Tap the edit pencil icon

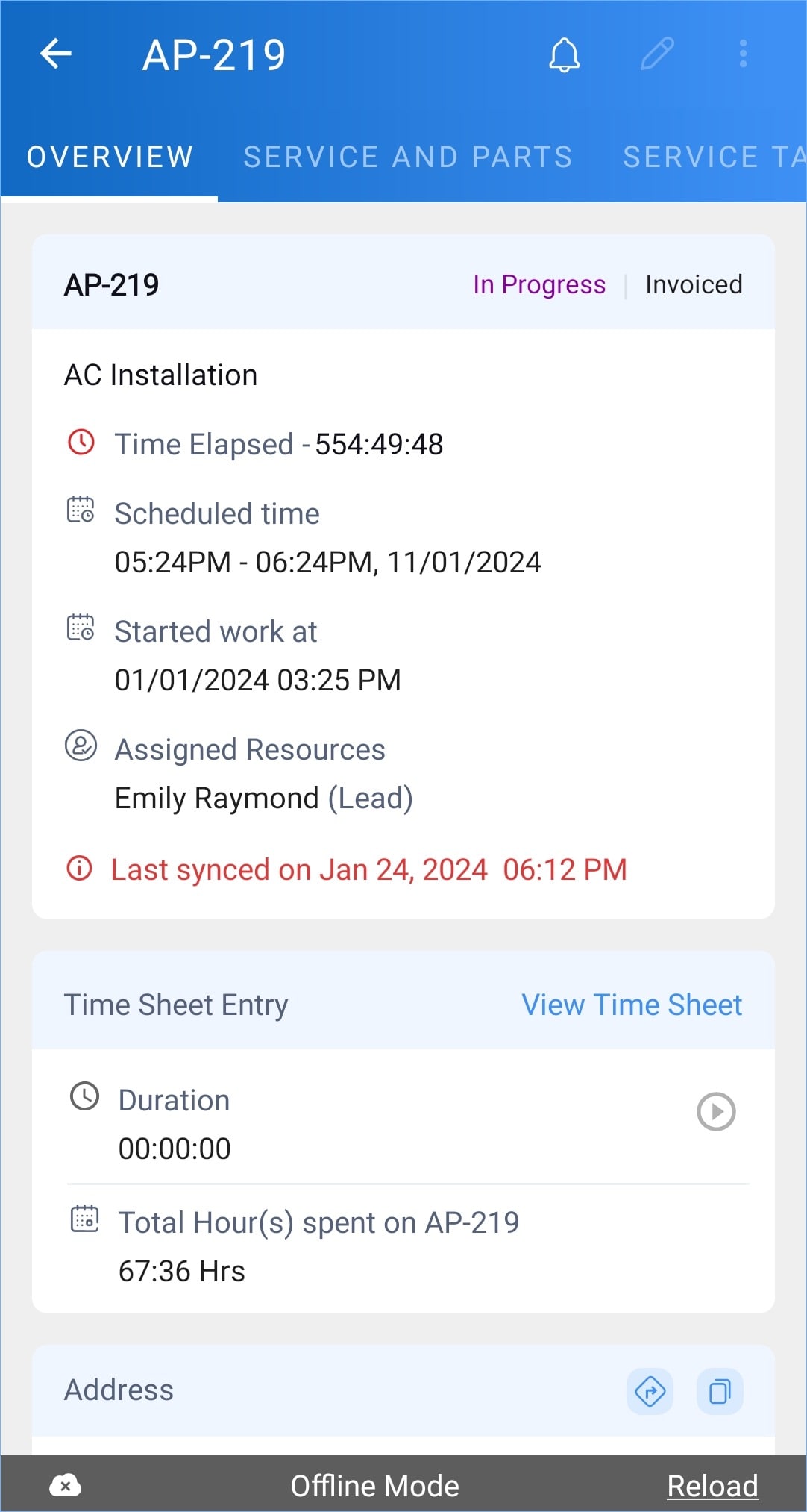tap(657, 54)
